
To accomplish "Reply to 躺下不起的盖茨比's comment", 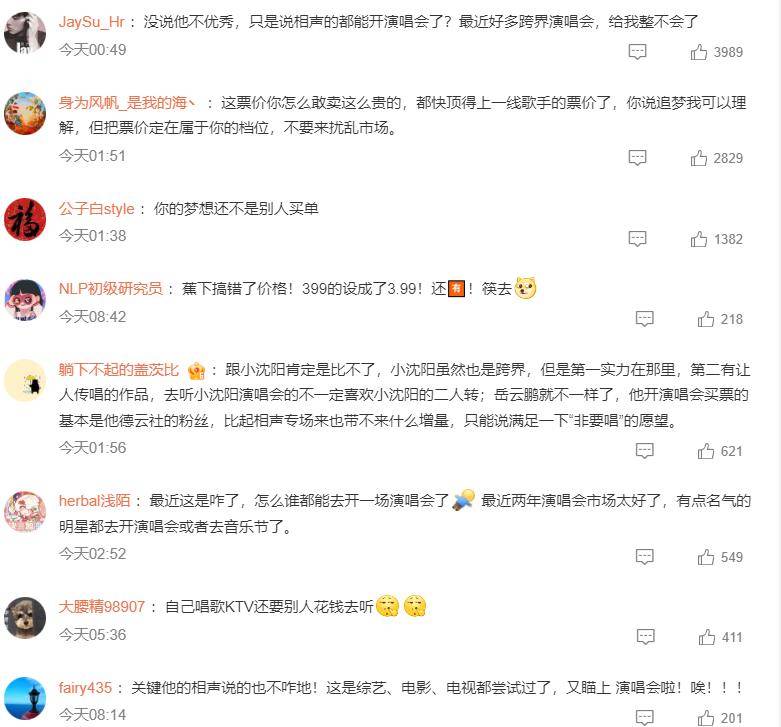I will pyautogui.click(x=645, y=451).
